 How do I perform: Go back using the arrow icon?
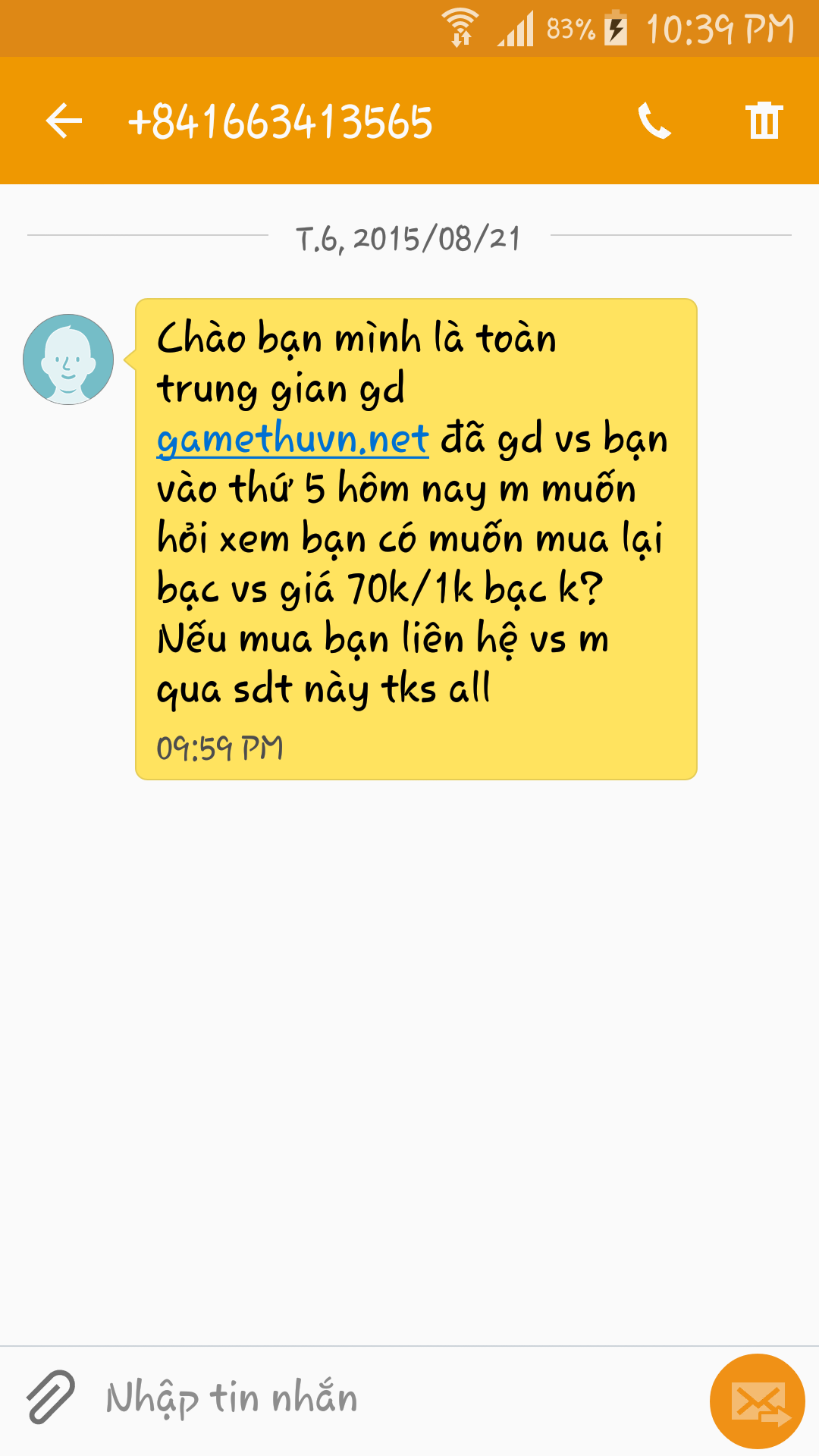[64, 121]
